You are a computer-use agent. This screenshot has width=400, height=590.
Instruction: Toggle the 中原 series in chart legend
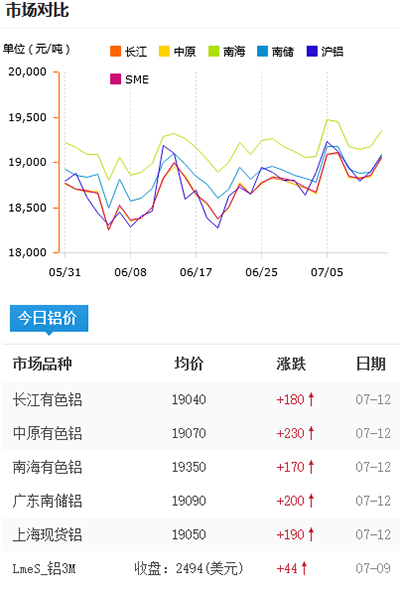[x=177, y=51]
